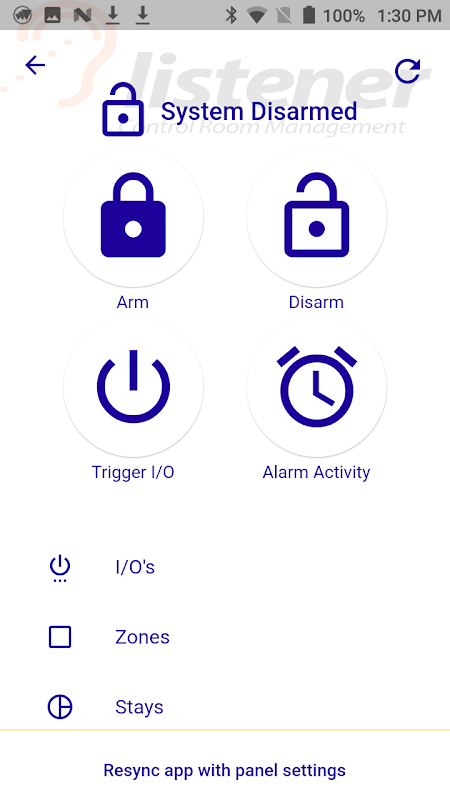Go back using the arrow icon

tap(35, 65)
